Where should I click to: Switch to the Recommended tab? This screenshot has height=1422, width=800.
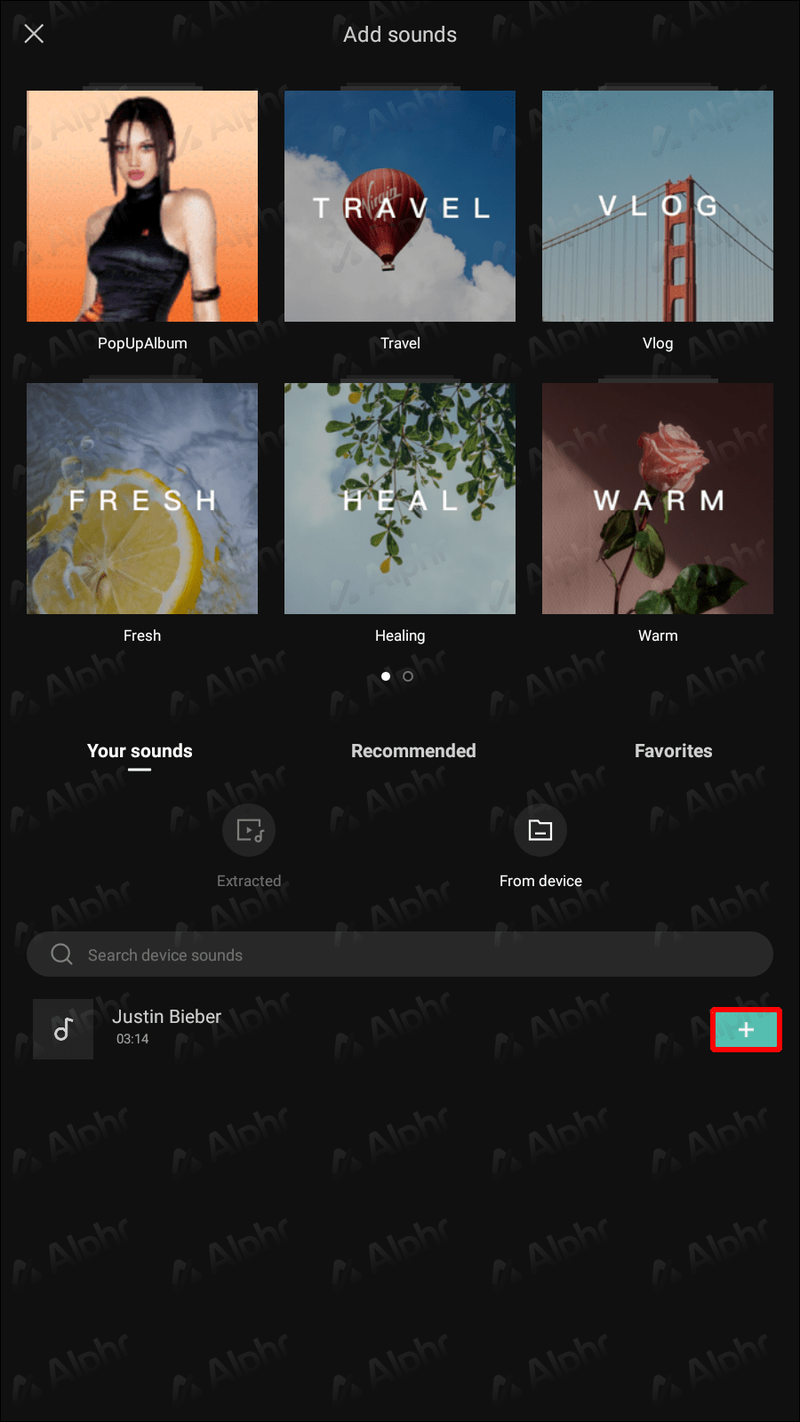(413, 751)
